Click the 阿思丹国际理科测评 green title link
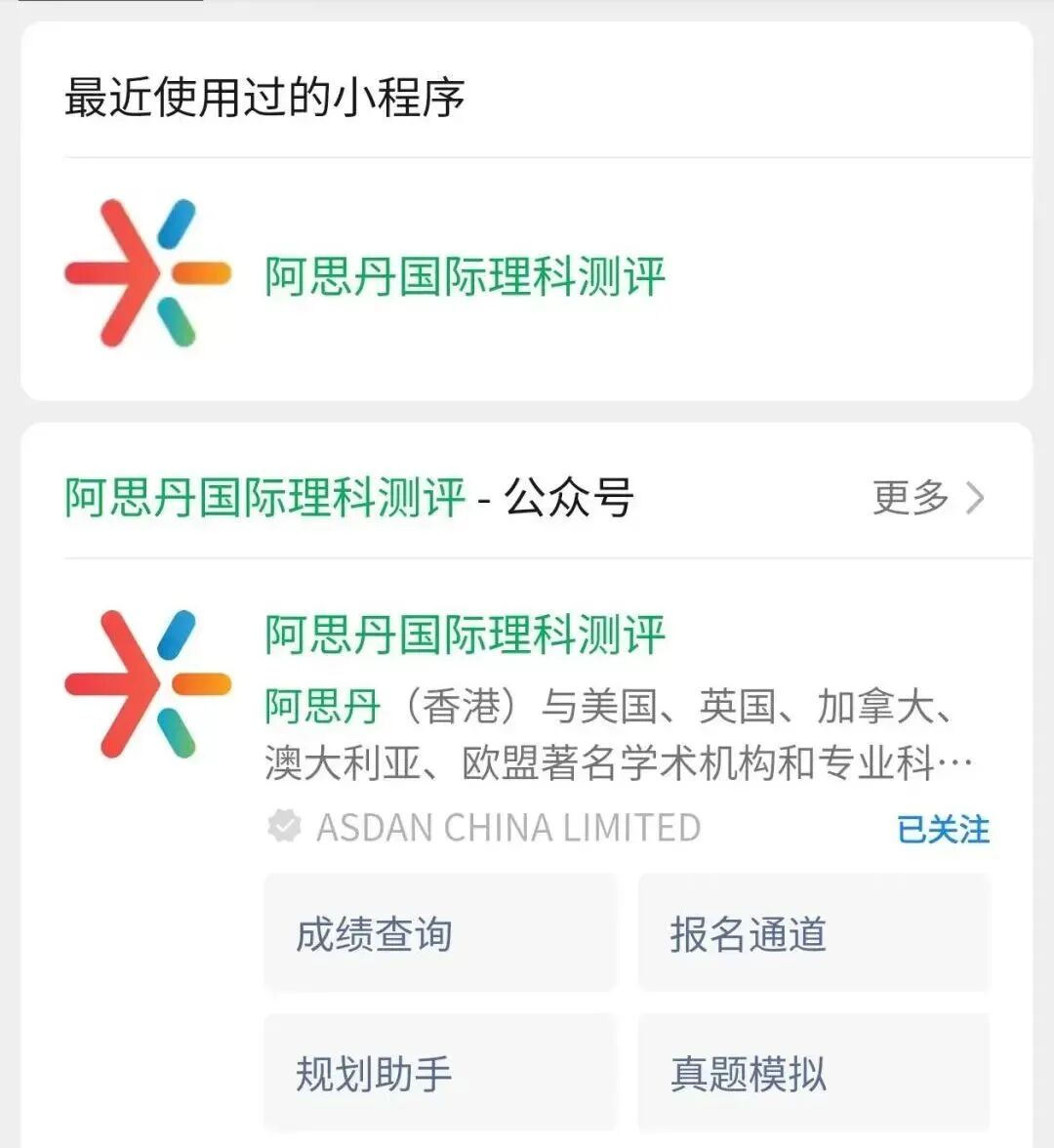This screenshot has width=1054, height=1148. 464,635
